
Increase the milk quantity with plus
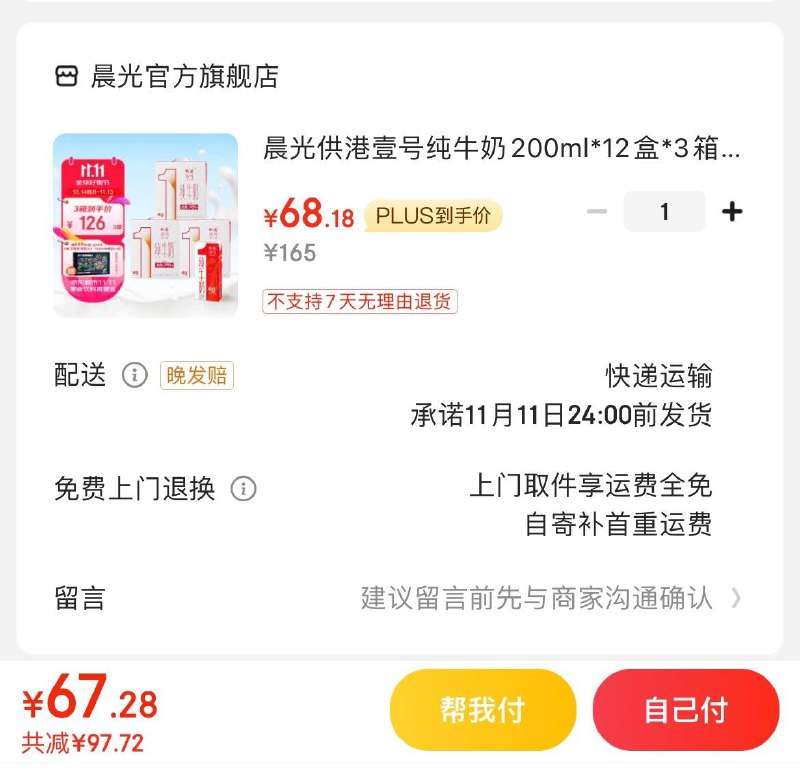(x=732, y=212)
